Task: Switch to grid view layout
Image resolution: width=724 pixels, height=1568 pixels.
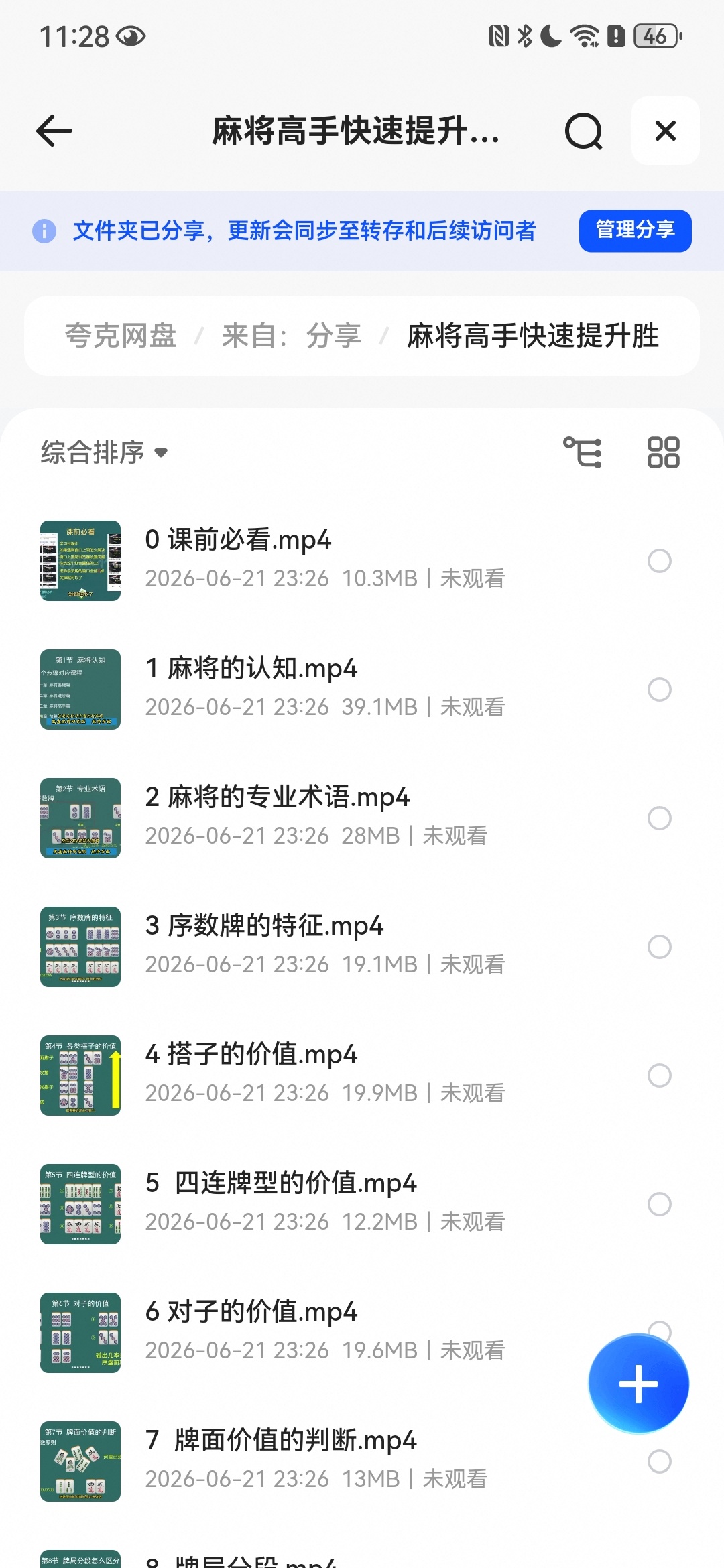Action: [x=663, y=452]
